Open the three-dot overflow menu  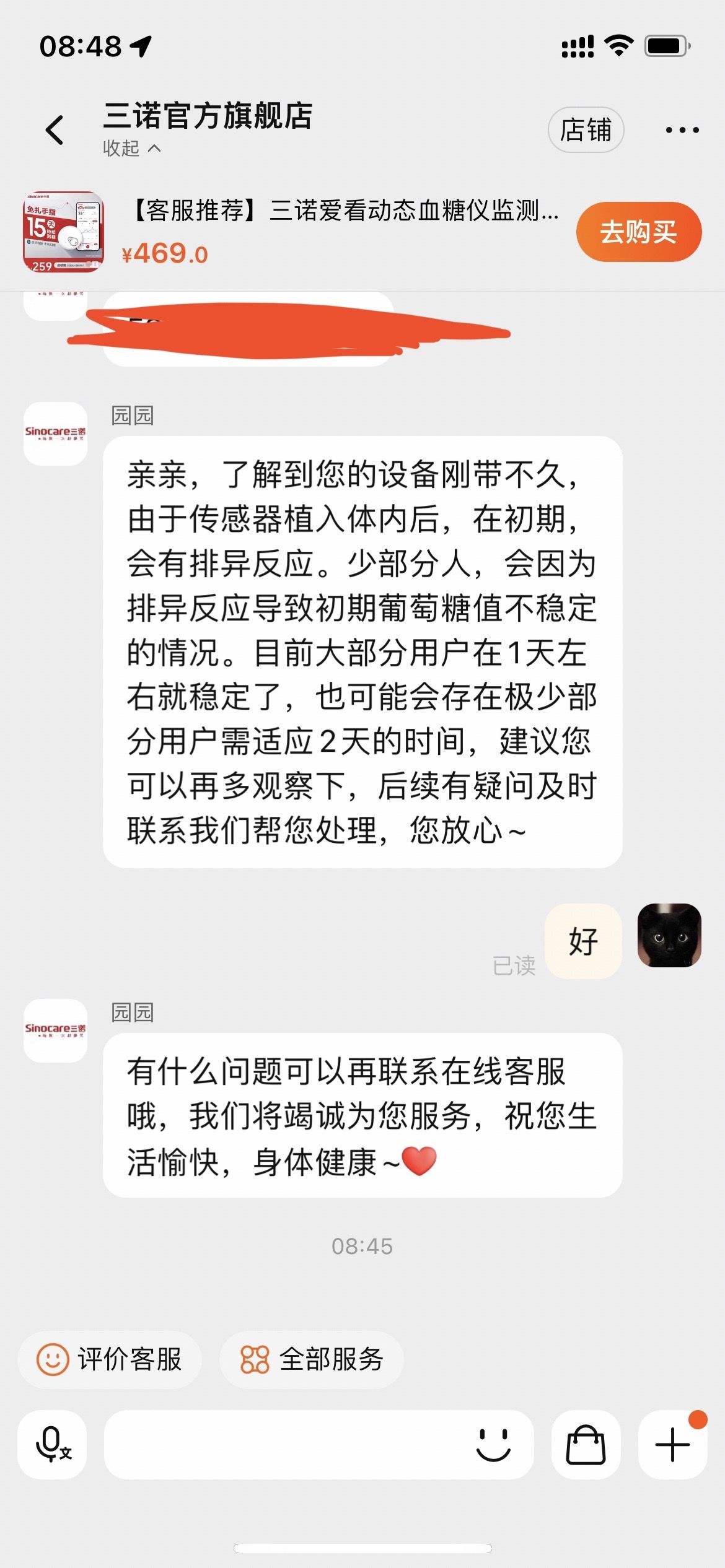coord(682,130)
